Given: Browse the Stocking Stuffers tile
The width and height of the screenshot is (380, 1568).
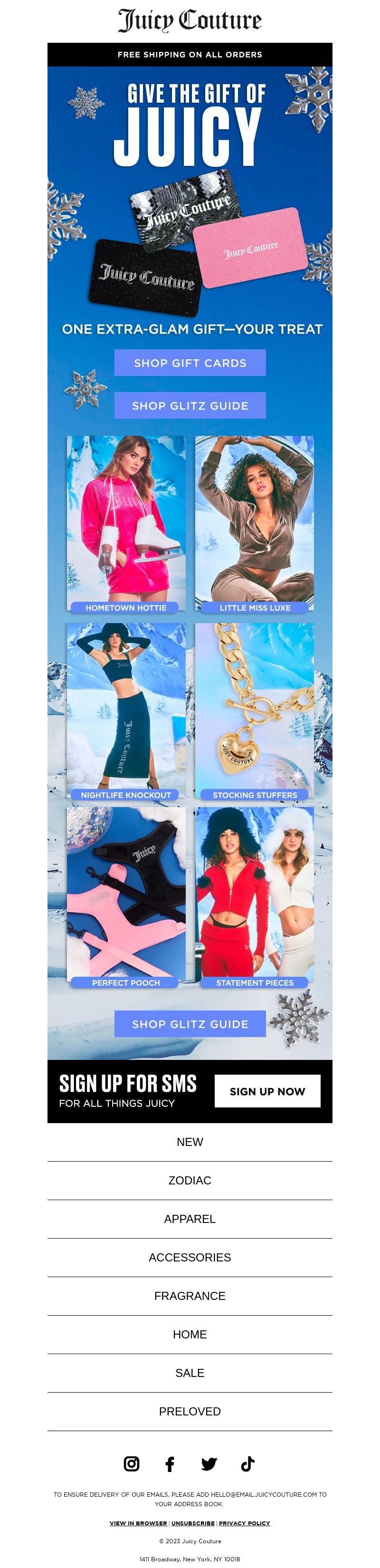Looking at the screenshot, I should (x=254, y=711).
